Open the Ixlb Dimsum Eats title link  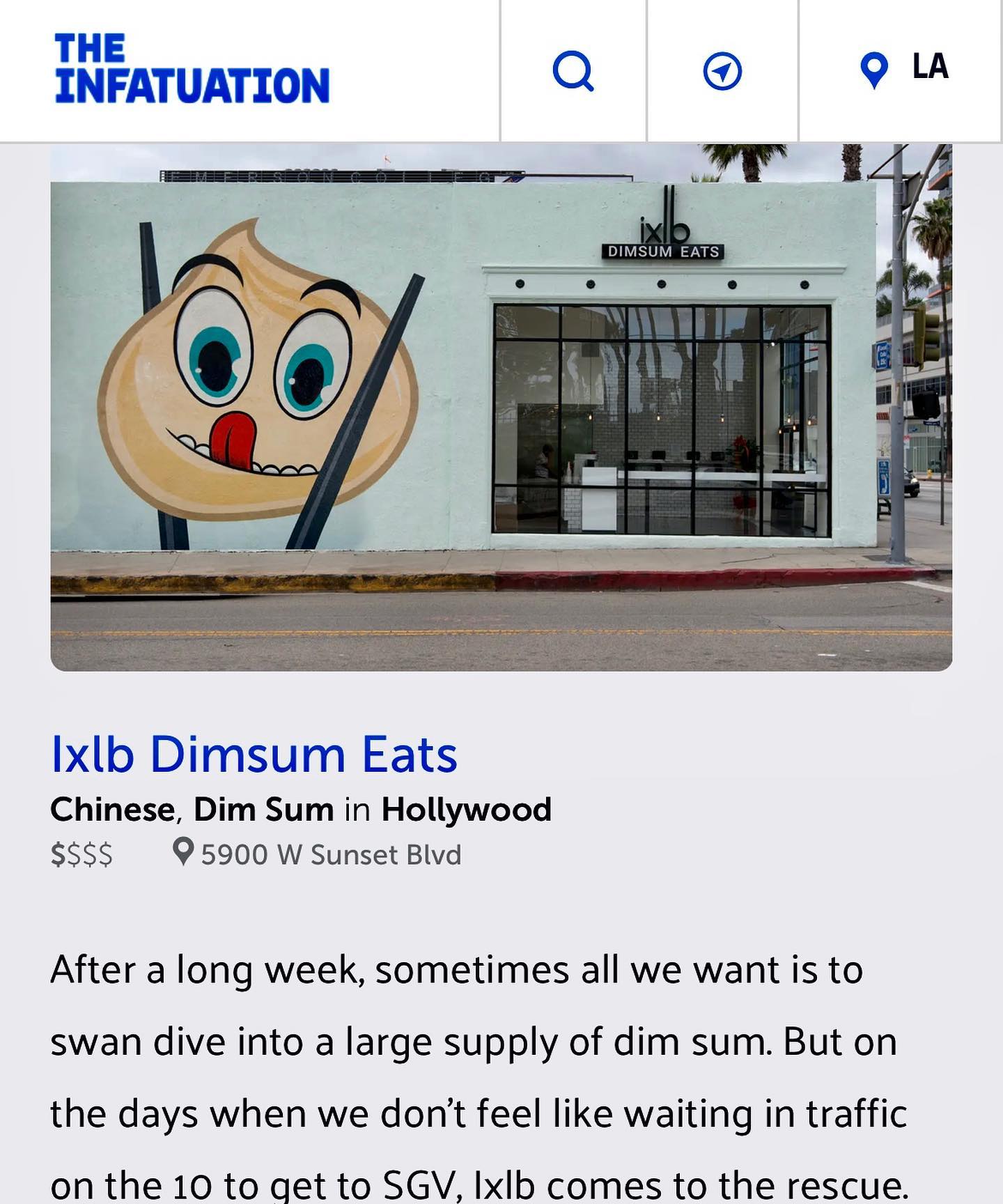(x=254, y=755)
